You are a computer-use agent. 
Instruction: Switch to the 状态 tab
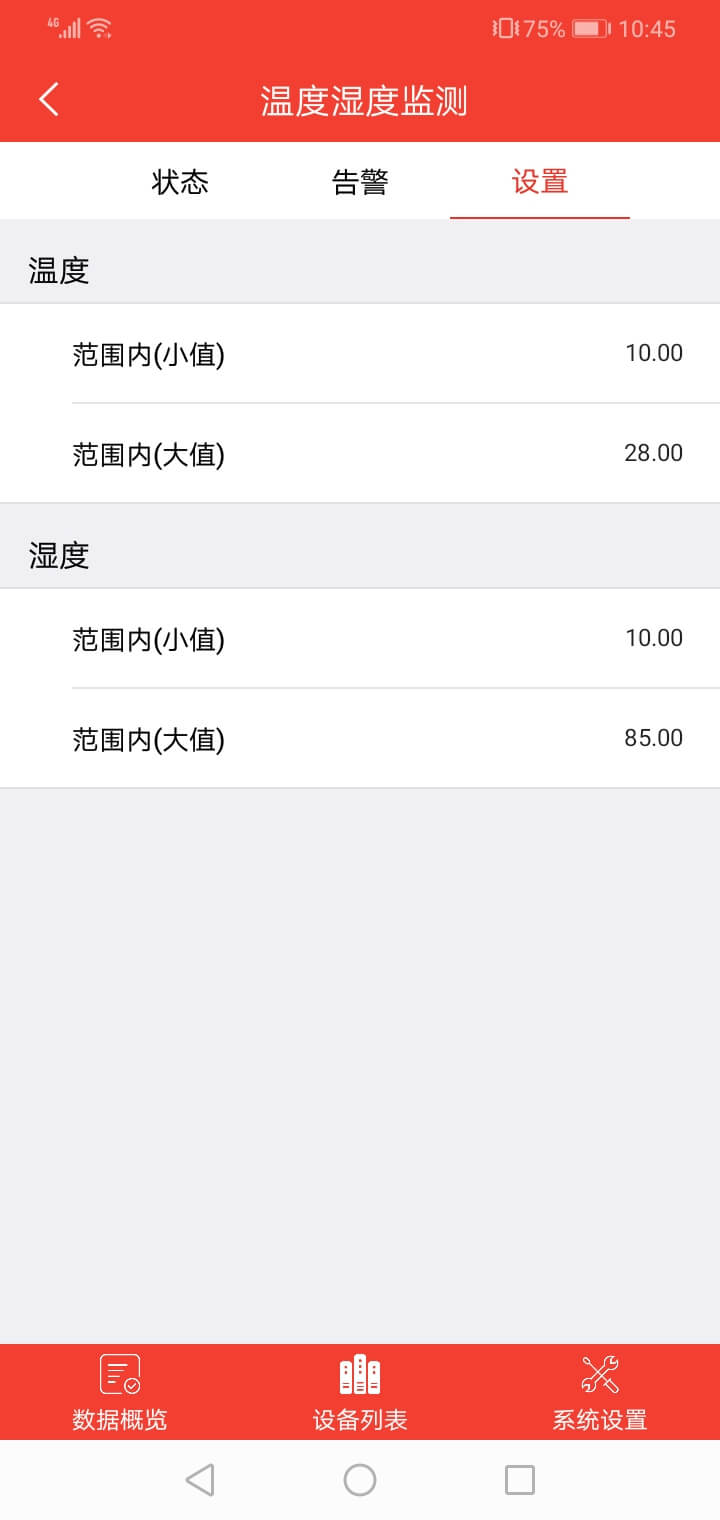180,181
